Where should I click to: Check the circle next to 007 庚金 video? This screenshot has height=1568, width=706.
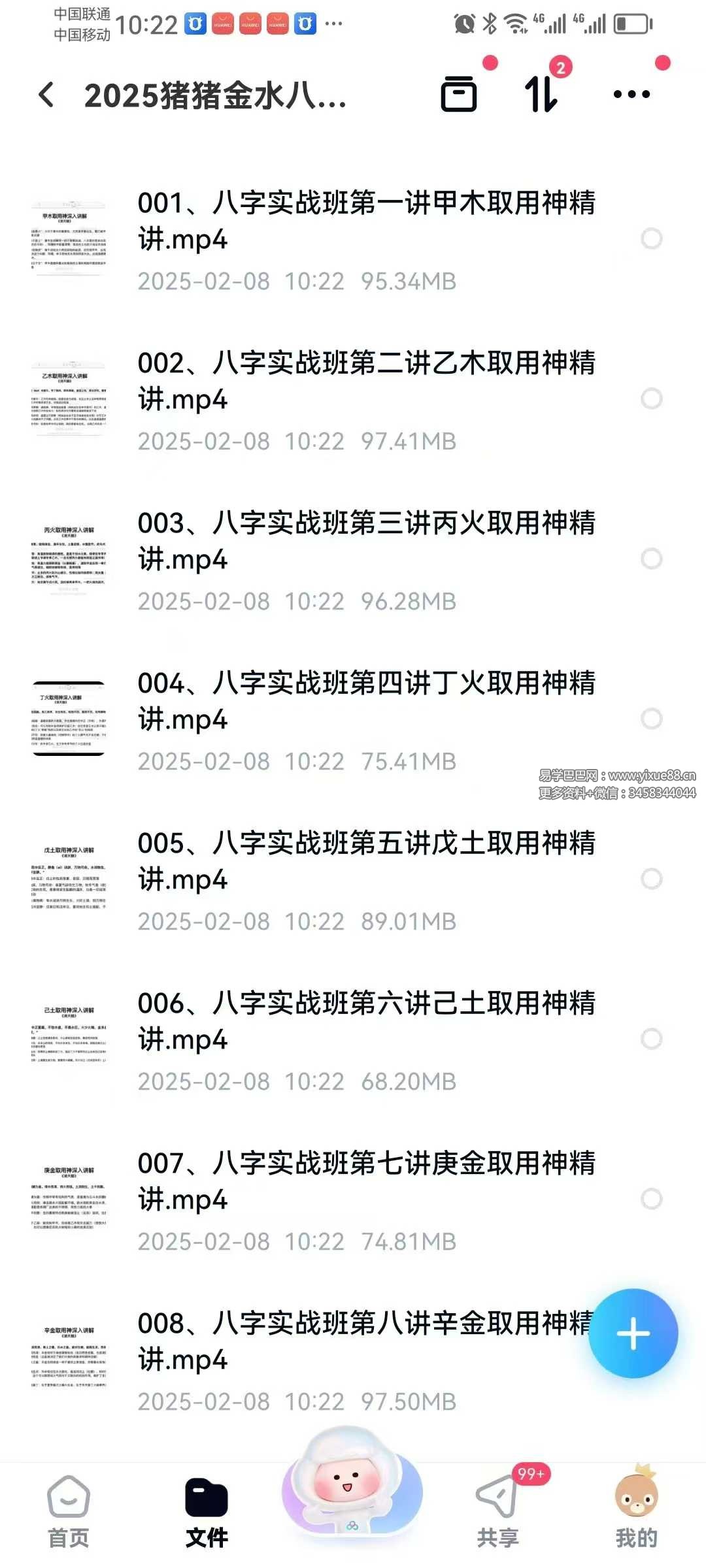tap(651, 1199)
